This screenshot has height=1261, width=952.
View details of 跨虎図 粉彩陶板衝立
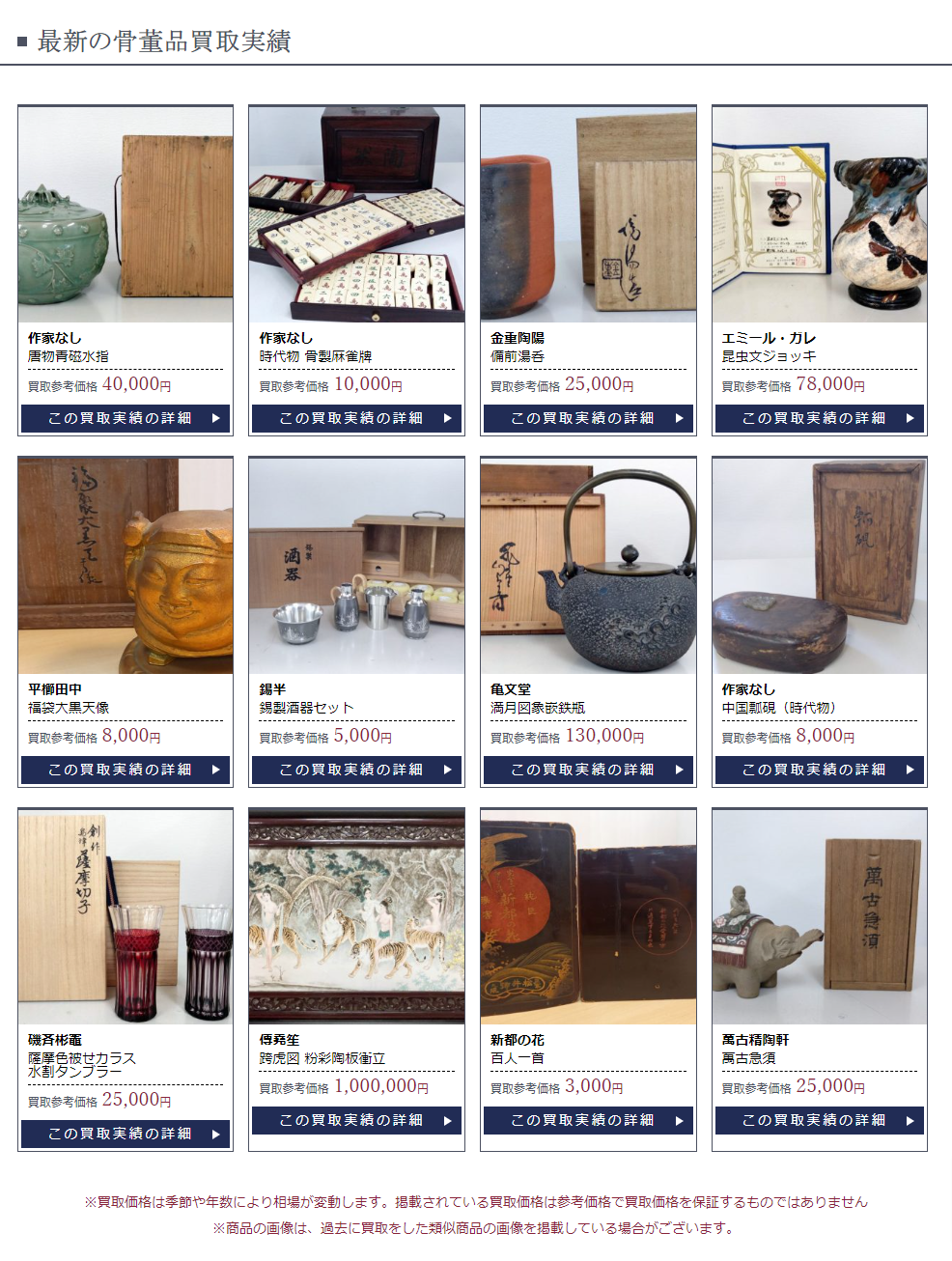[x=356, y=1120]
